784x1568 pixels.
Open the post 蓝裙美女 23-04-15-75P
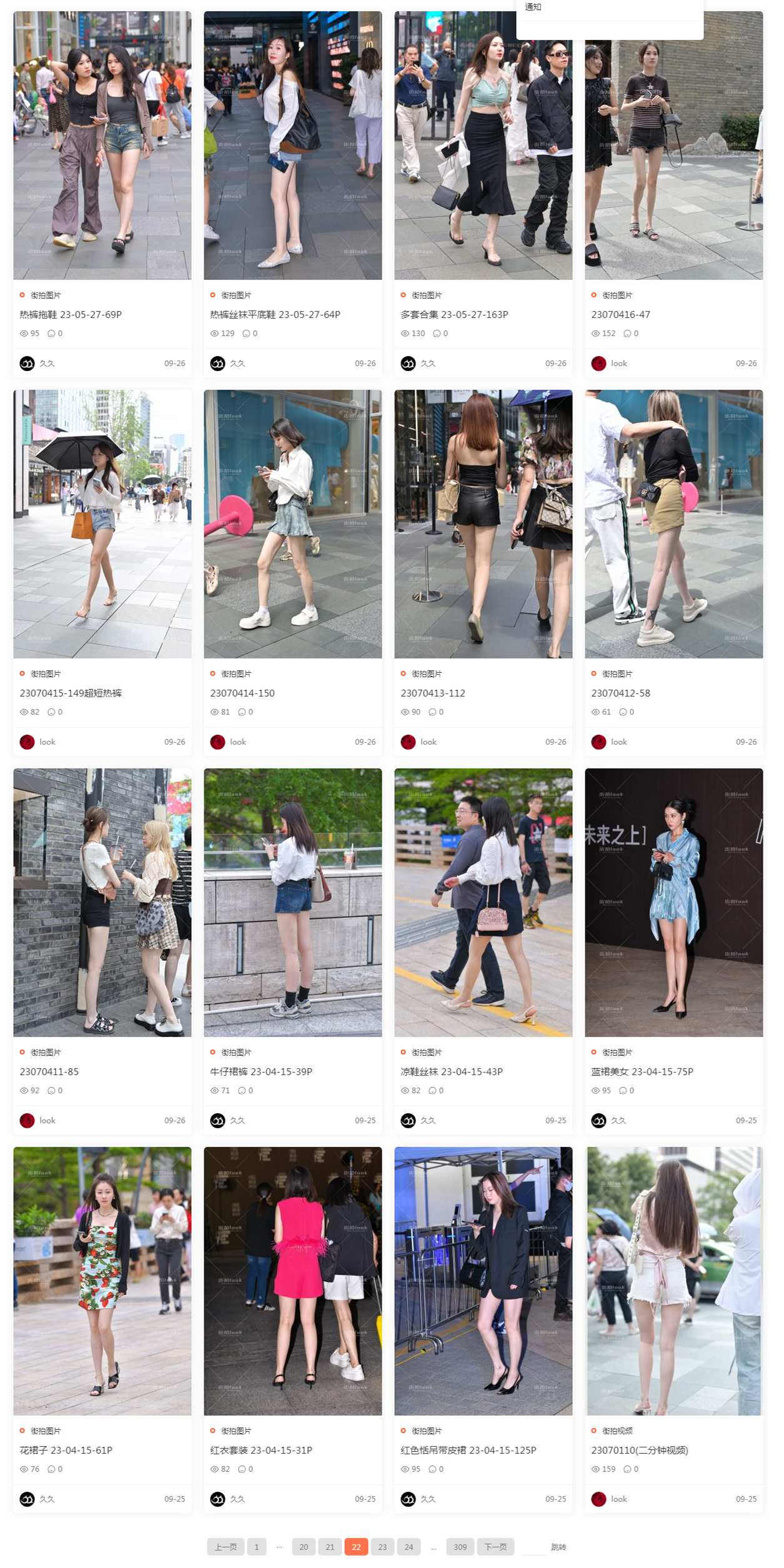tap(642, 1071)
